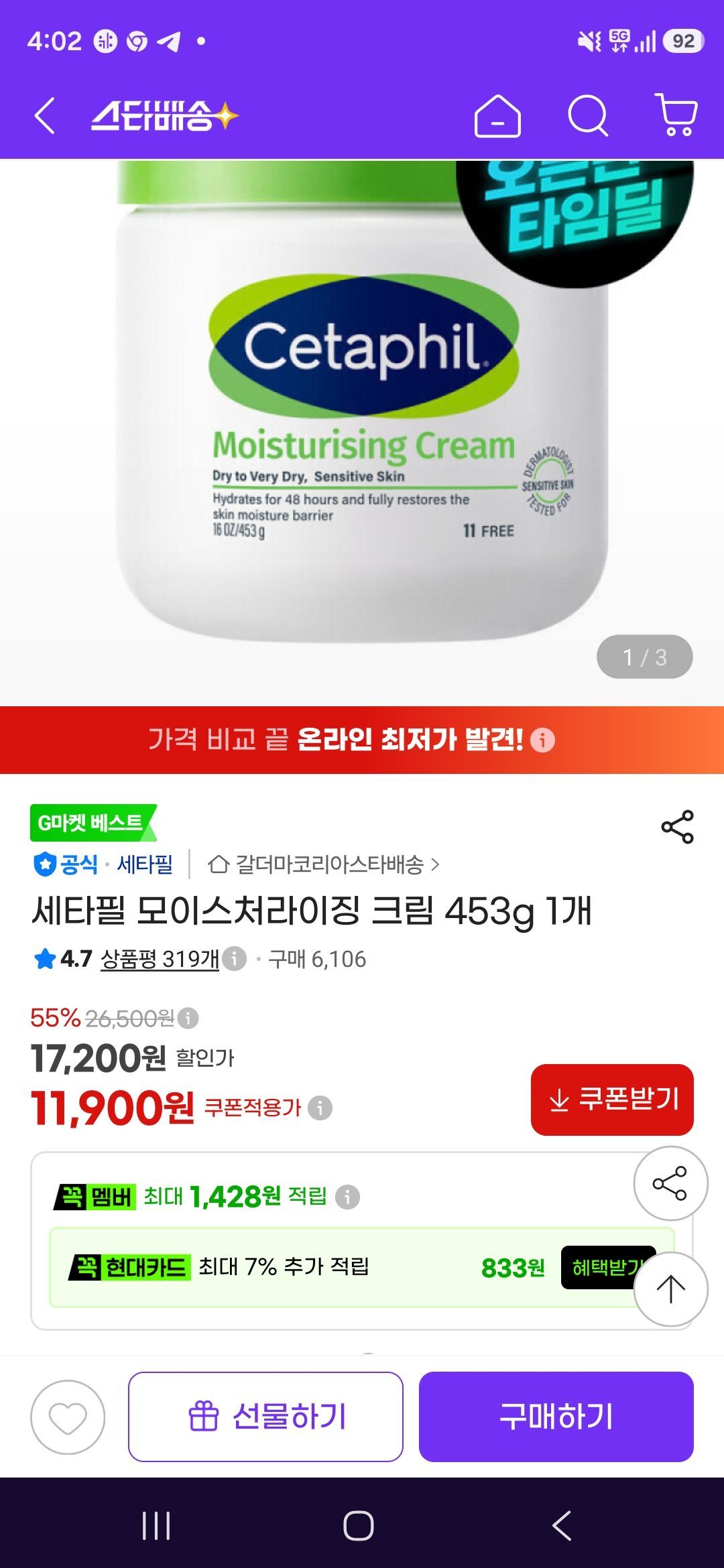
Task: Open the home icon in the app bar
Action: pyautogui.click(x=497, y=116)
